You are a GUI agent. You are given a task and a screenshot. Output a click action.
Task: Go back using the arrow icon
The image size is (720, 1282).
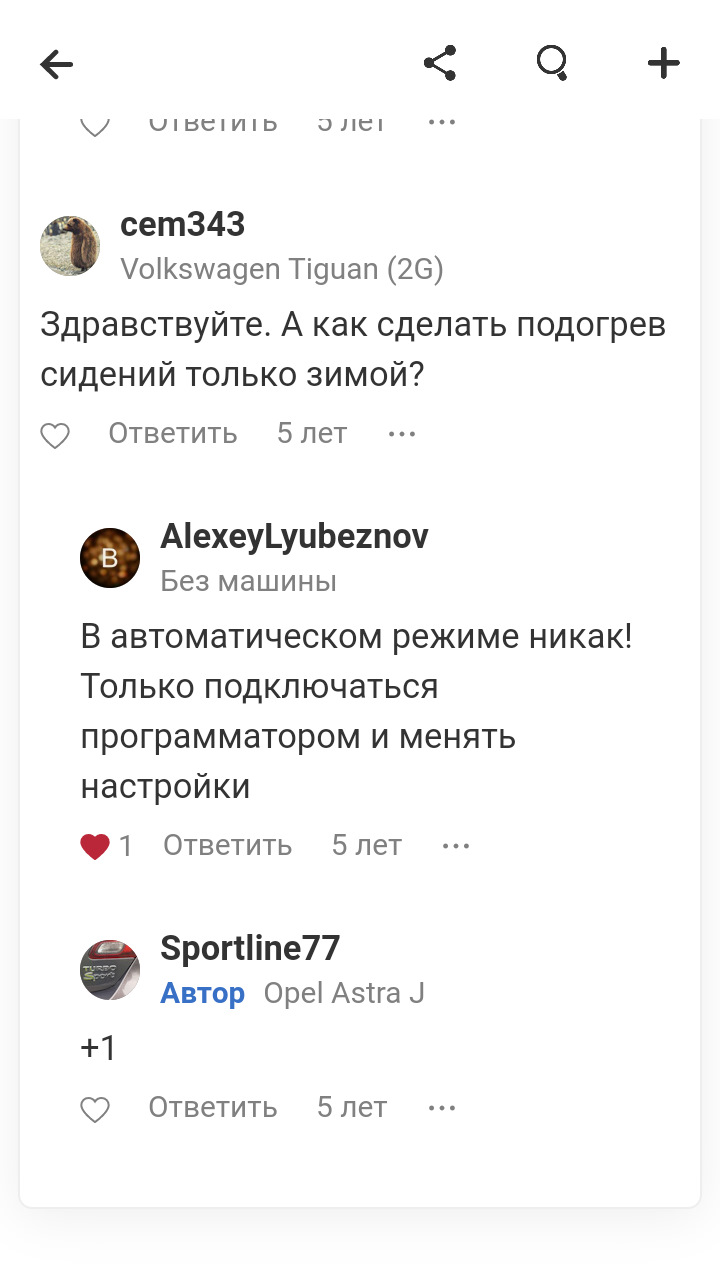tap(57, 65)
